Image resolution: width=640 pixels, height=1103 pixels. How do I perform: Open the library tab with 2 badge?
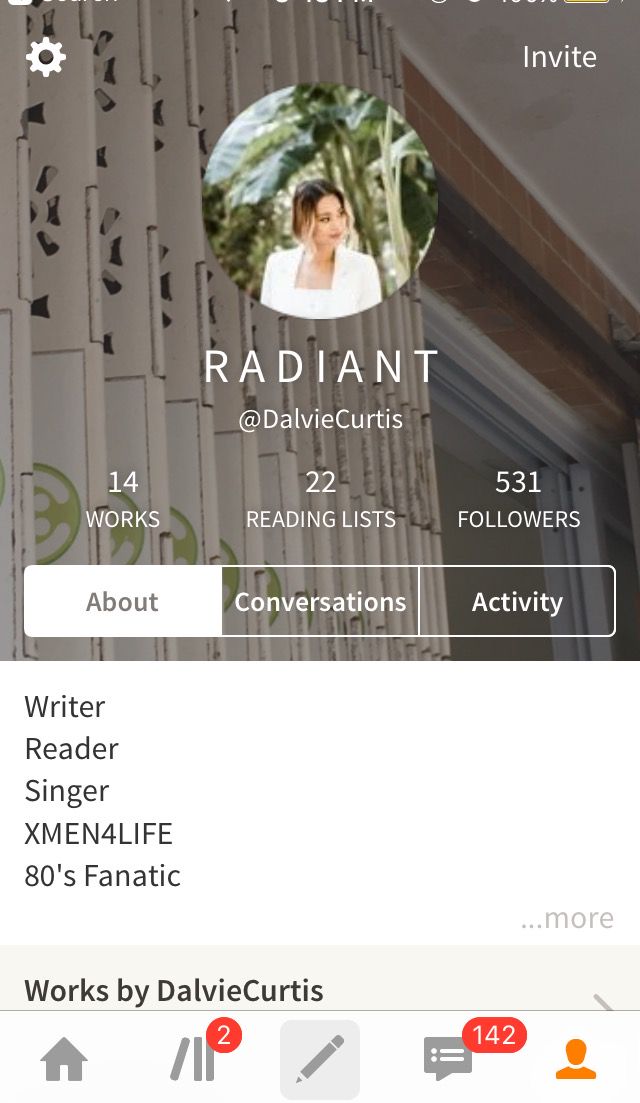(x=194, y=1060)
